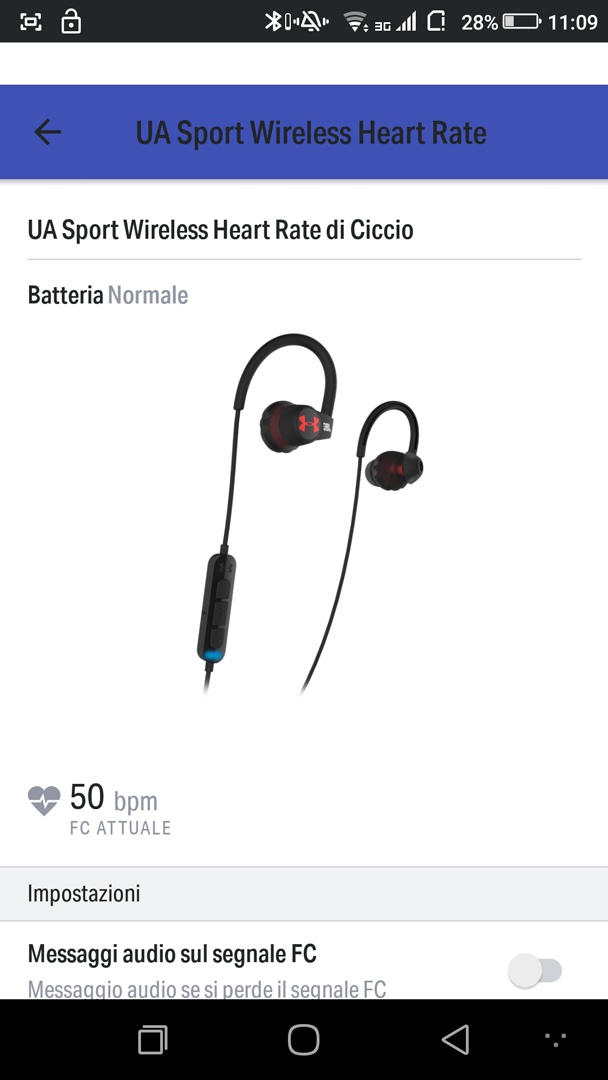Go back using the header arrow
This screenshot has width=608, height=1080.
pos(48,132)
